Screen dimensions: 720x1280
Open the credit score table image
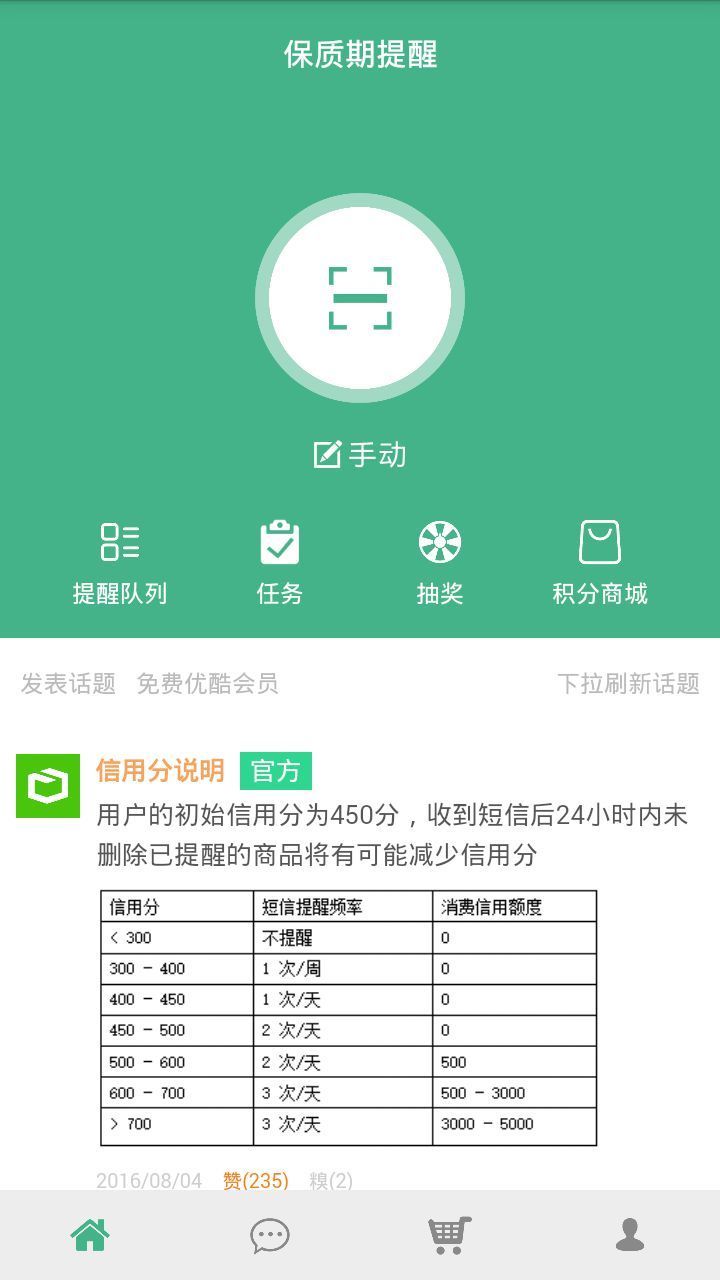348,1018
